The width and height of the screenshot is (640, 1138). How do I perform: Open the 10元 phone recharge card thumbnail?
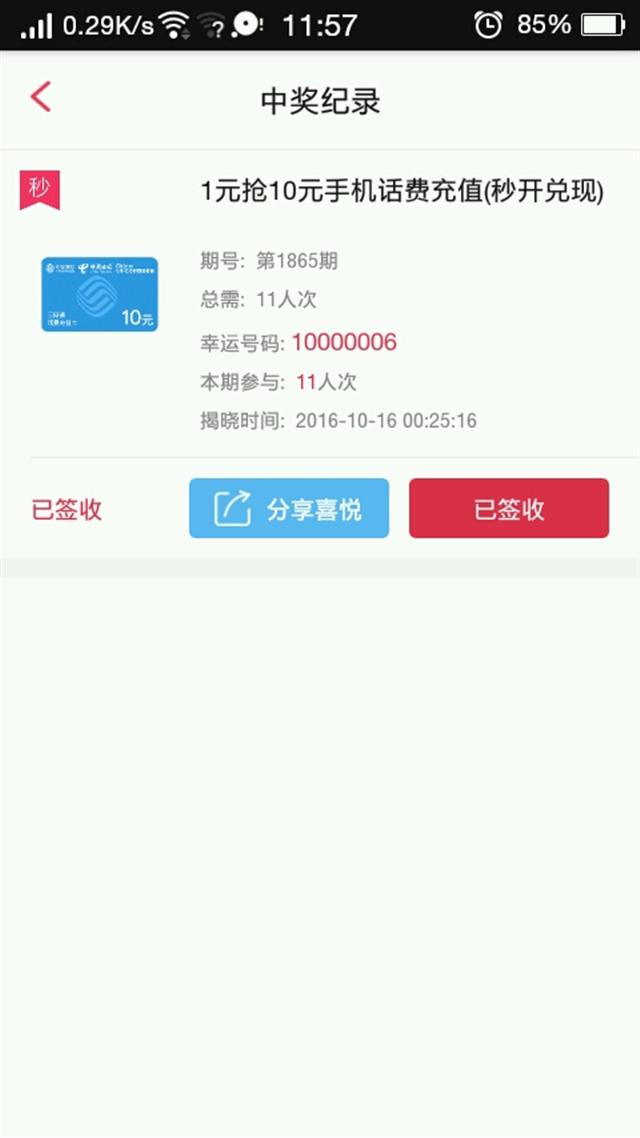[x=99, y=294]
